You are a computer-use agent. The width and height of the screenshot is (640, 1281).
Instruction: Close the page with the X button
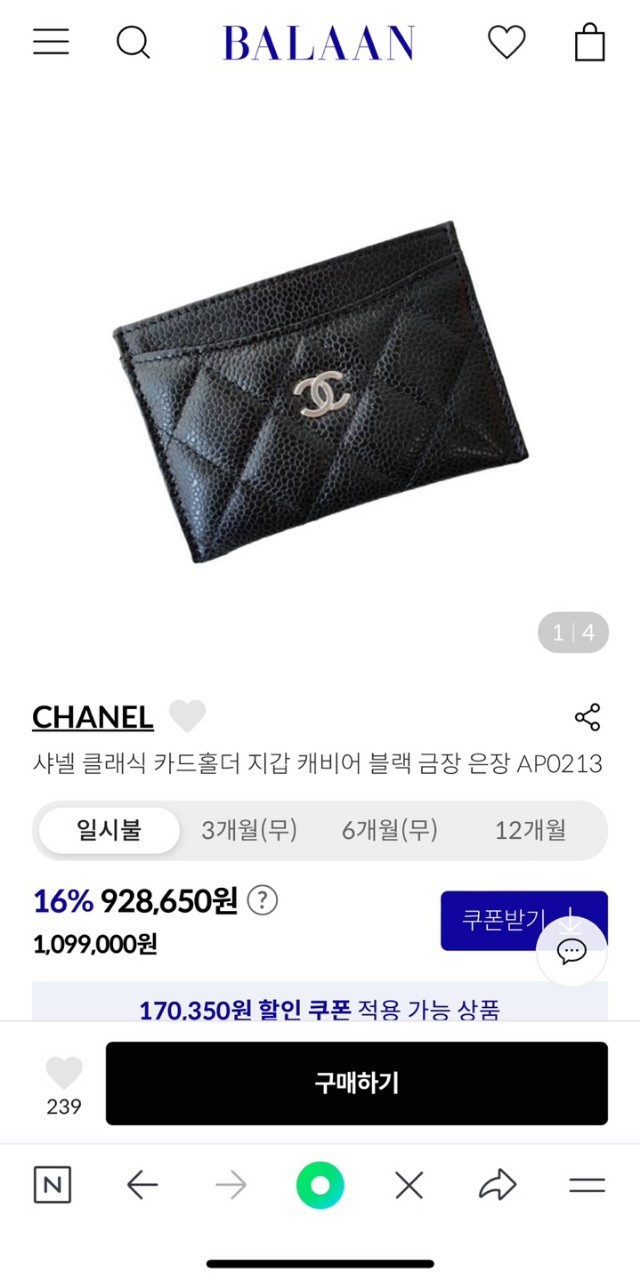click(409, 1186)
